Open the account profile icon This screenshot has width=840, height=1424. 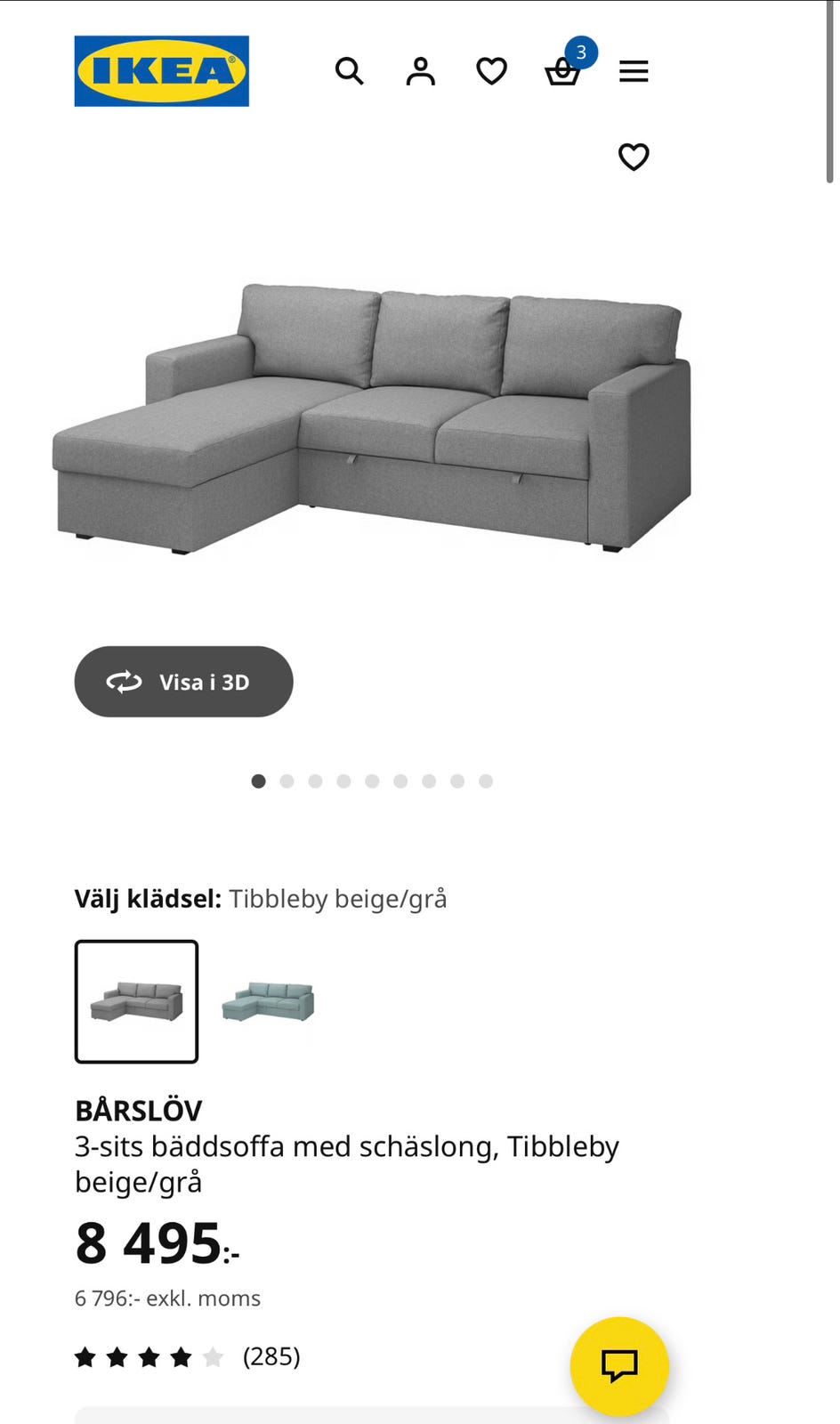[x=421, y=71]
